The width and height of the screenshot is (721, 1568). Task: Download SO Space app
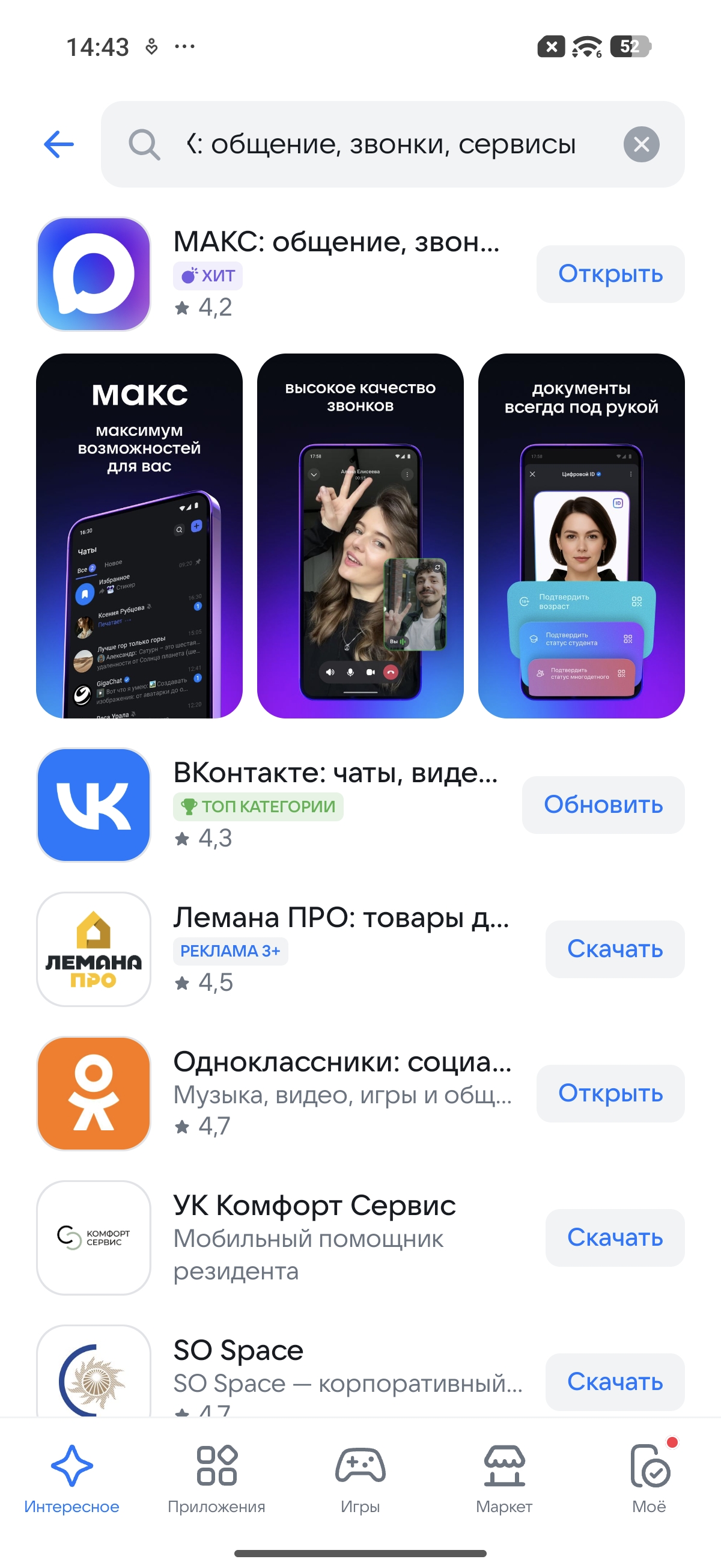point(615,1382)
